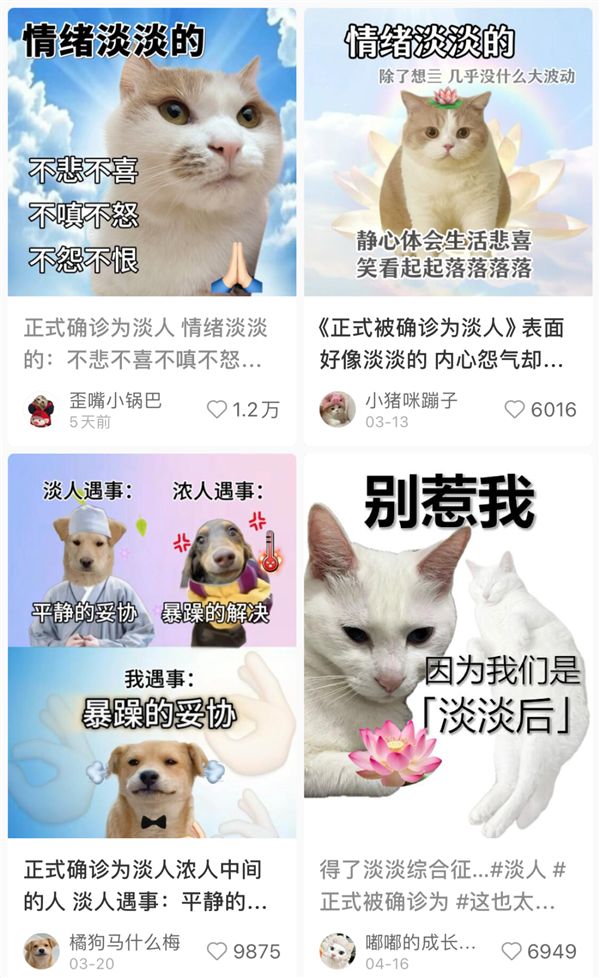Image resolution: width=600 pixels, height=978 pixels.
Task: Like the post by 嘟嘟的成长
Action: [512, 951]
